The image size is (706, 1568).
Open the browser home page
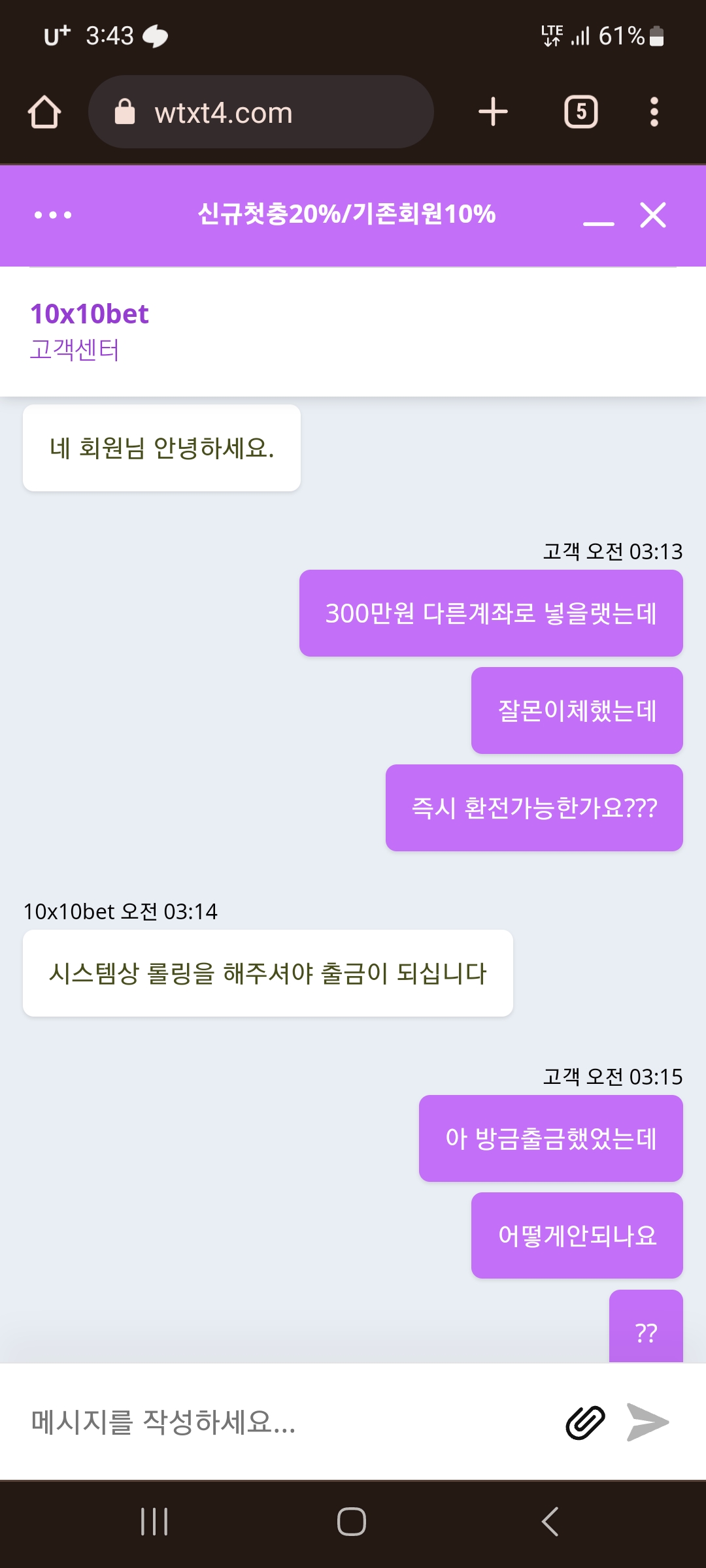(x=44, y=112)
